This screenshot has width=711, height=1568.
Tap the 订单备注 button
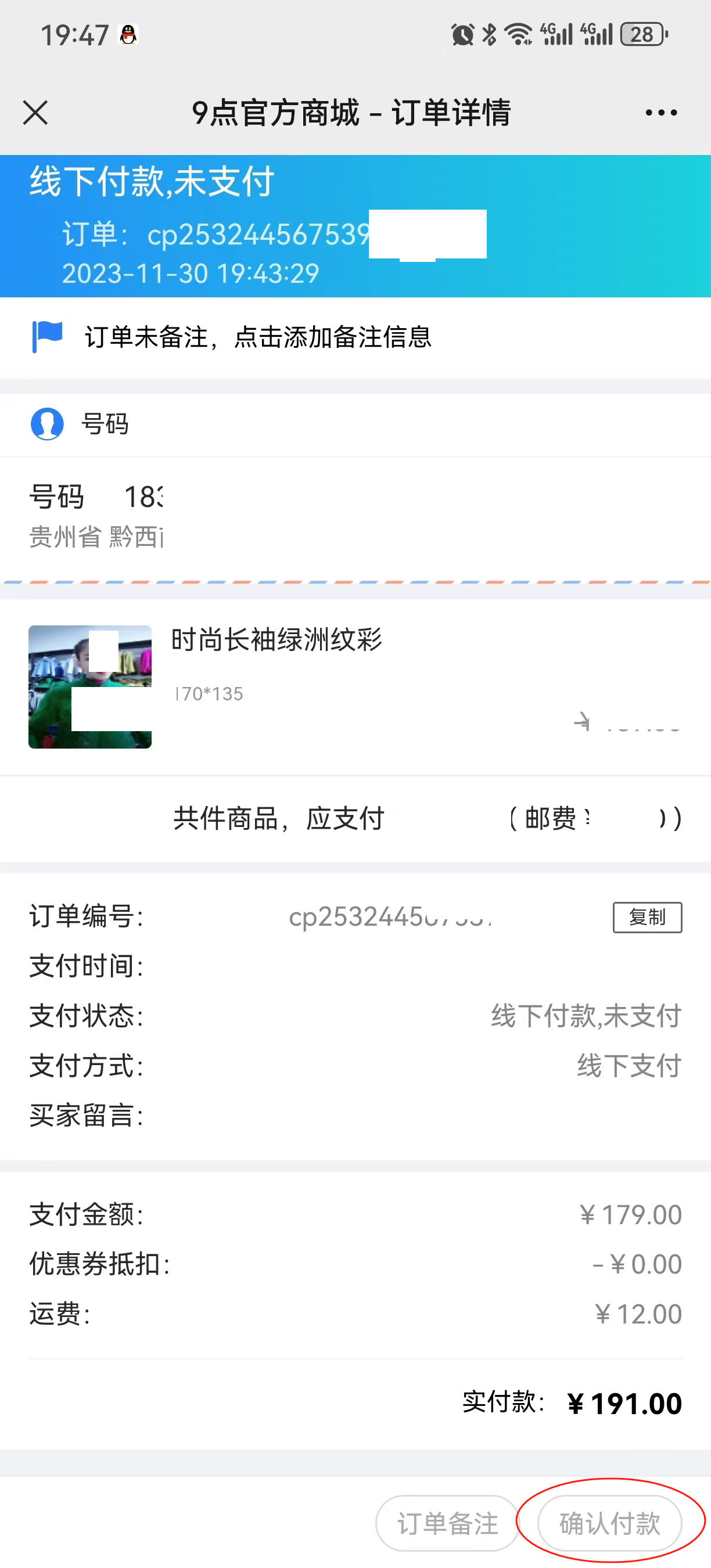447,1523
